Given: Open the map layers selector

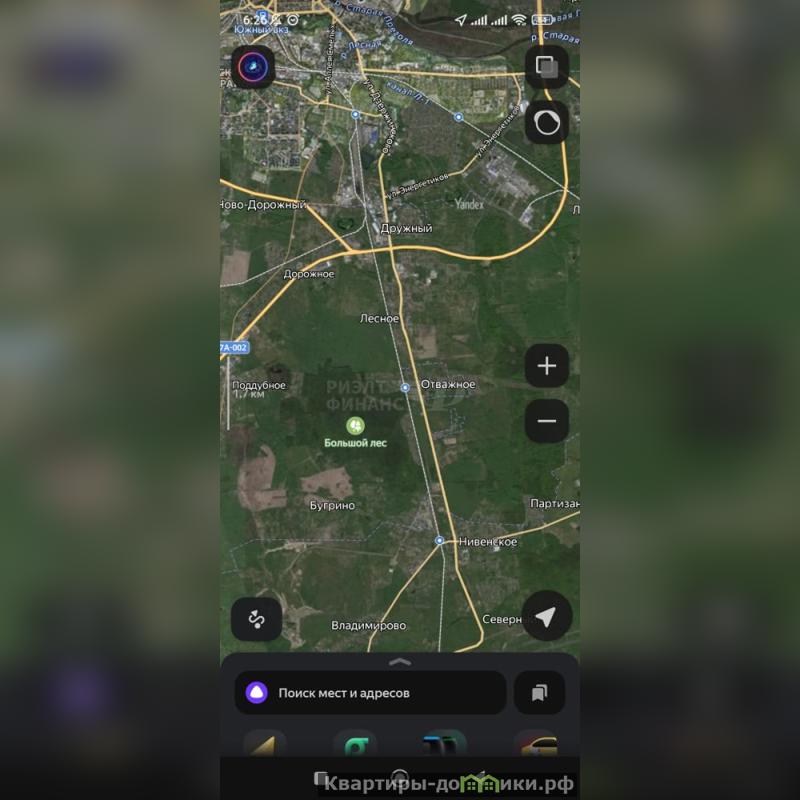Looking at the screenshot, I should click(547, 67).
